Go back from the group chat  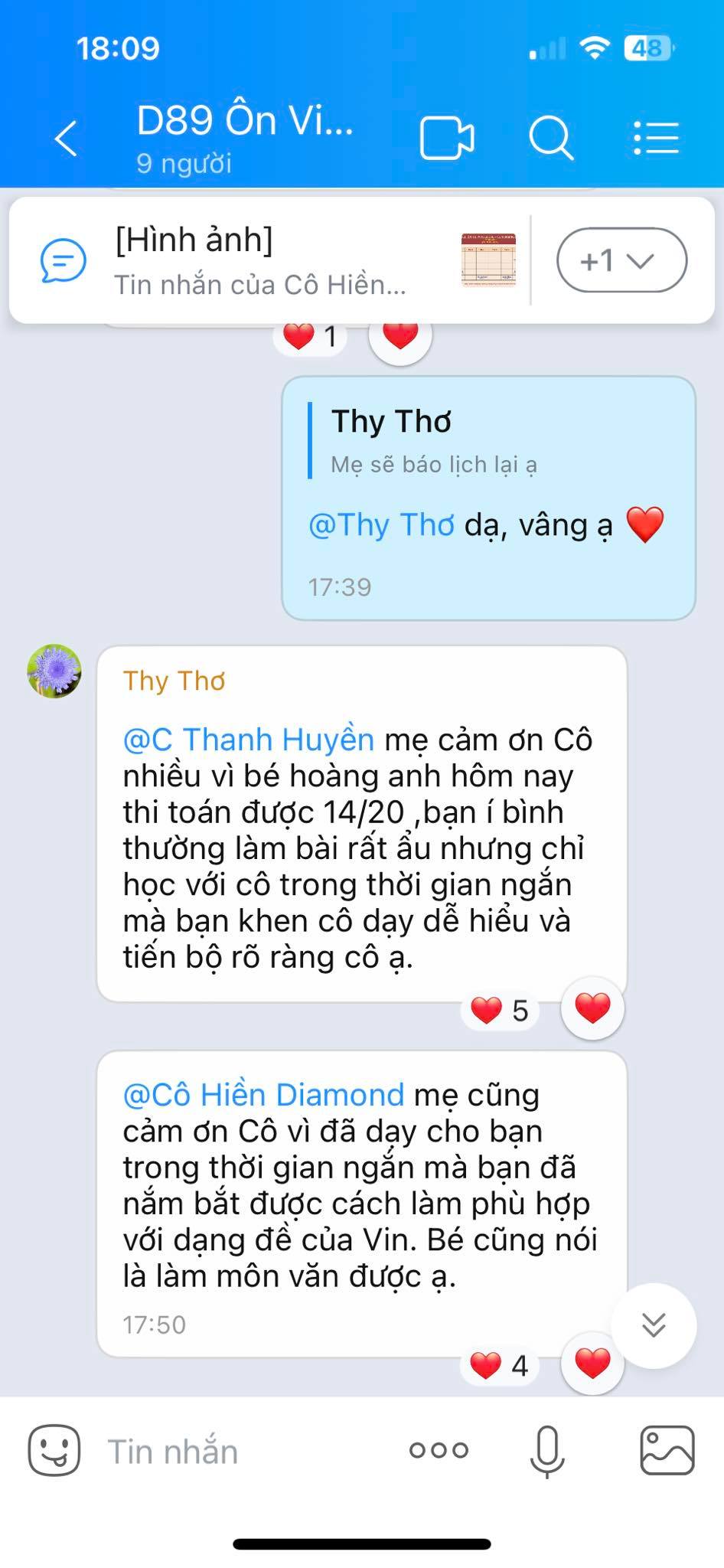click(x=67, y=139)
